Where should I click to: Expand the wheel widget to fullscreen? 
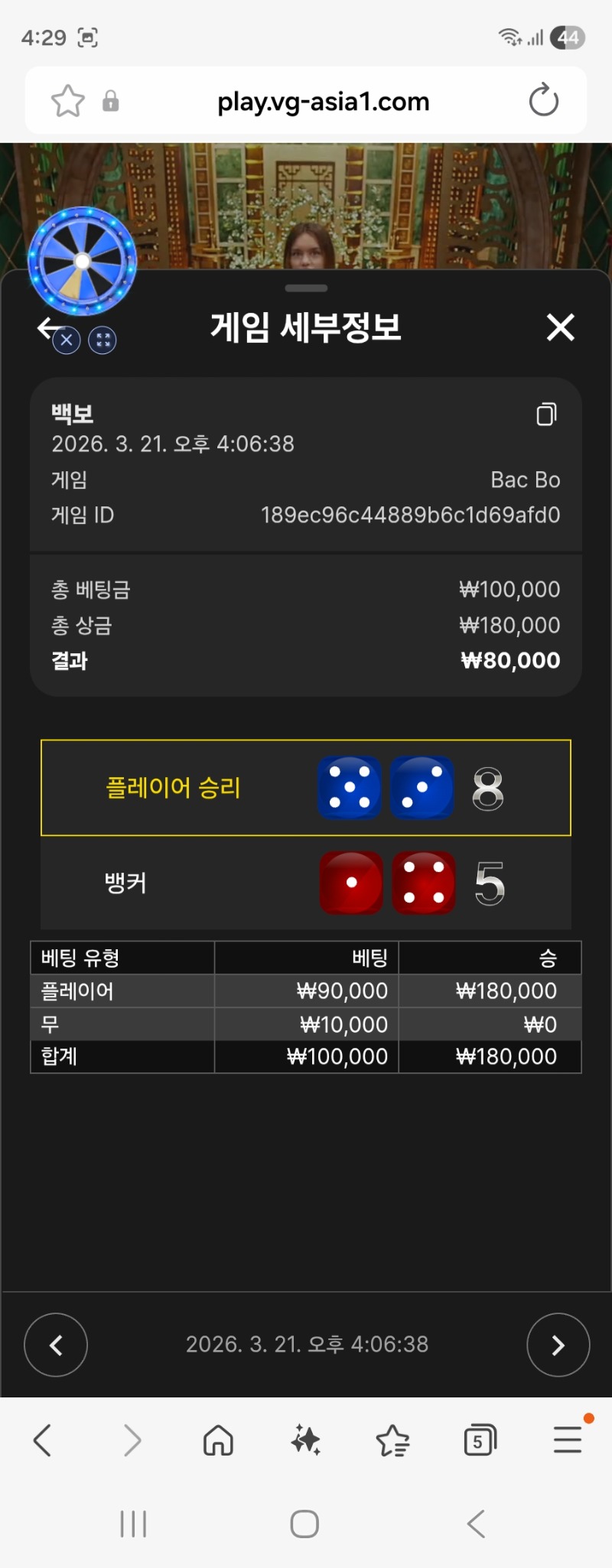[103, 340]
